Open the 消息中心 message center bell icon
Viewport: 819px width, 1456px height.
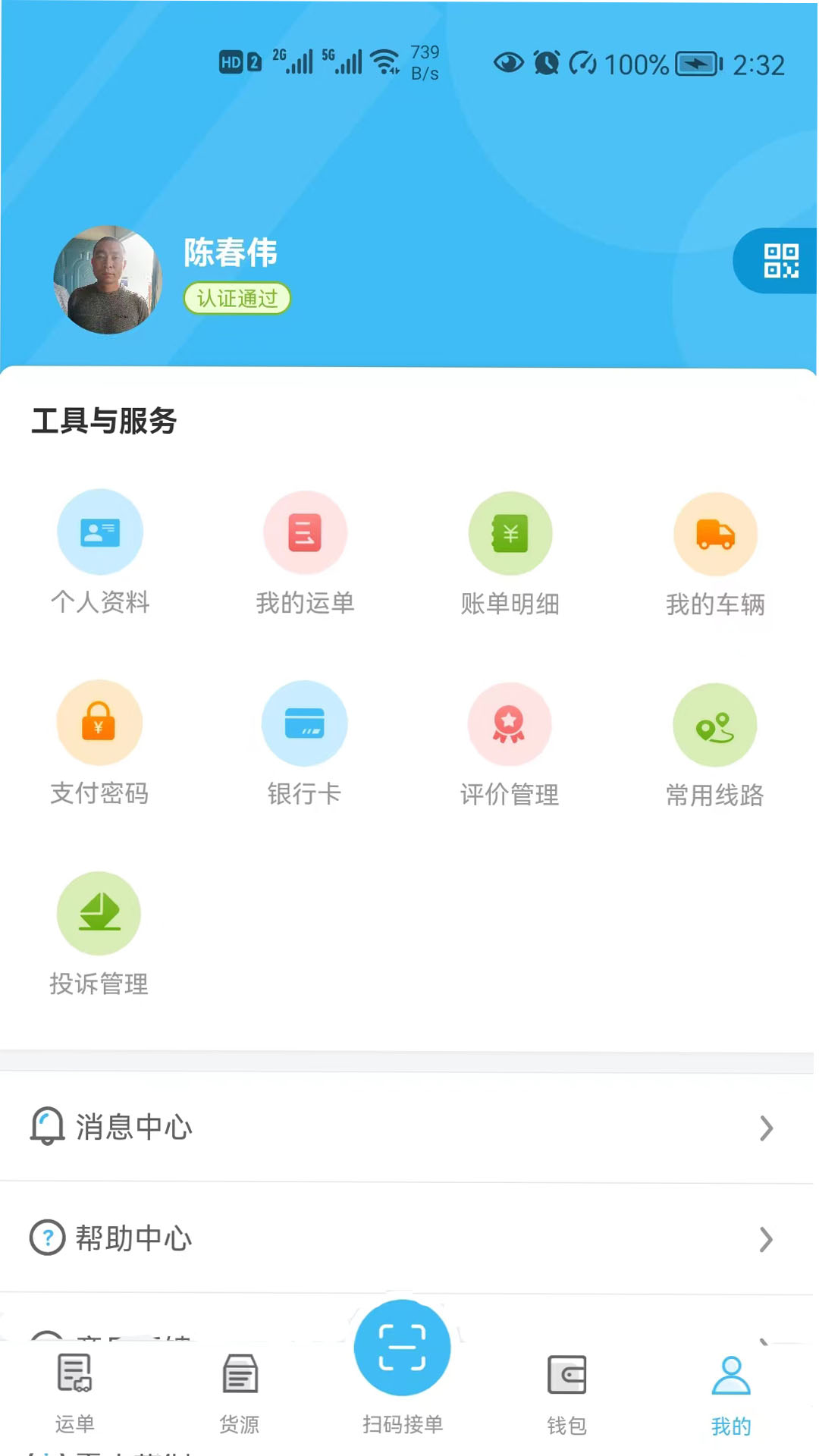click(x=47, y=1128)
